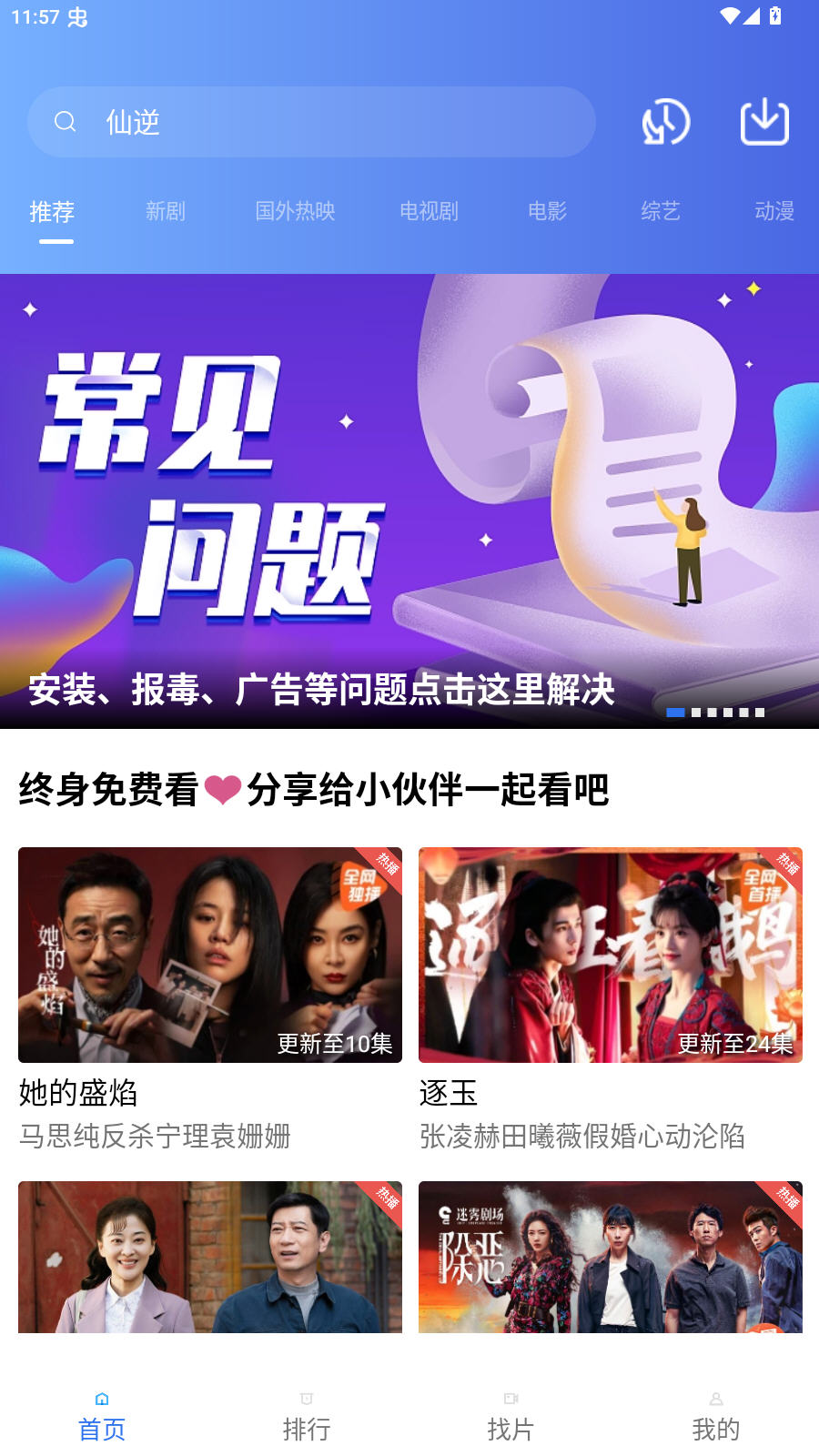Tap the 排行 ranking icon
Image resolution: width=819 pixels, height=1456 pixels.
point(306,1401)
